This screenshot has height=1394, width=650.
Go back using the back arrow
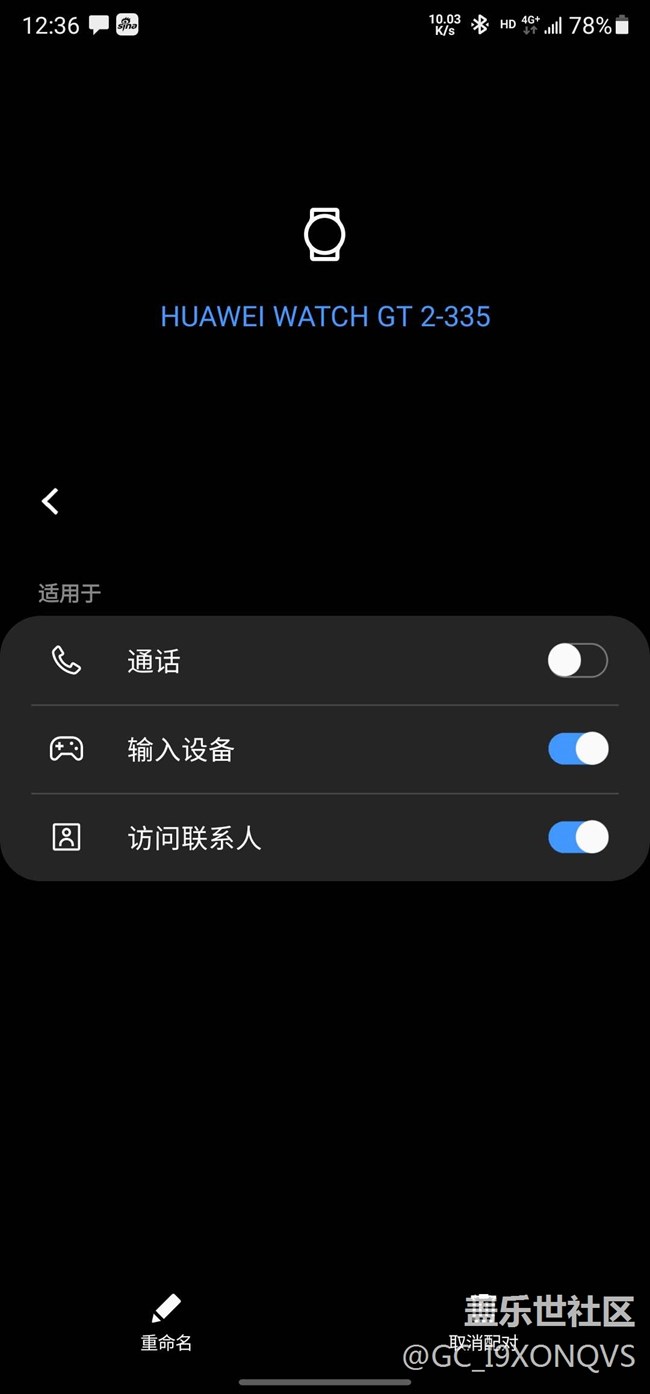(x=50, y=501)
